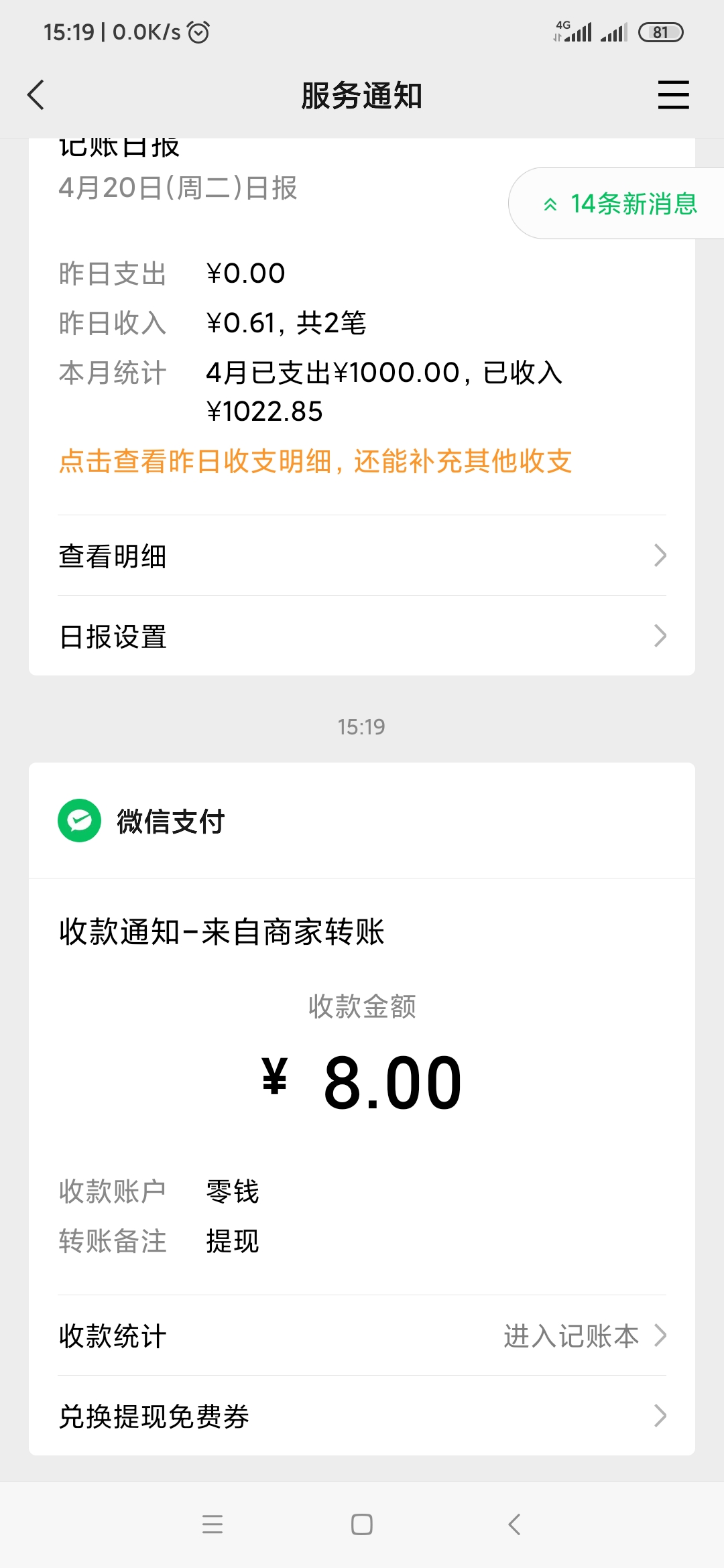Tap the 4G signal indicator
The image size is (724, 1568).
tap(573, 29)
